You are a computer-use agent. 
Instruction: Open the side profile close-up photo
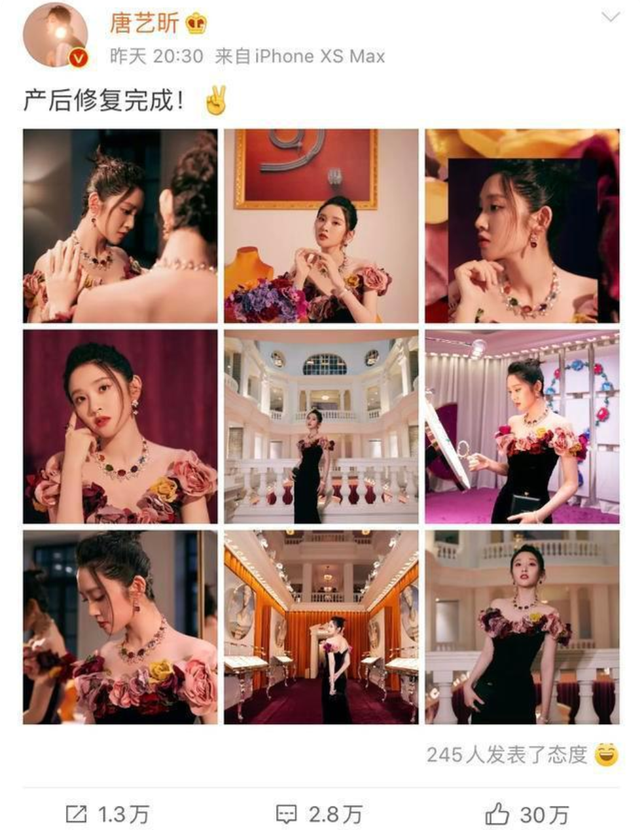pyautogui.click(x=522, y=226)
